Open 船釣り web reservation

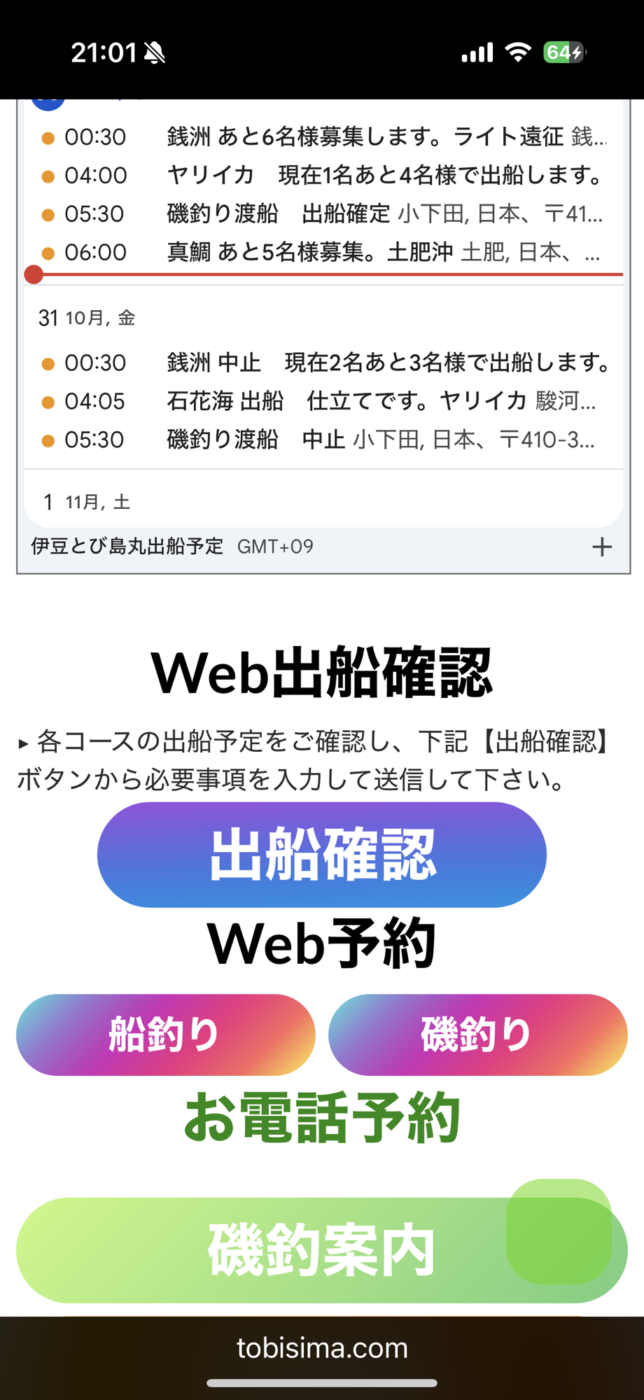[x=166, y=1035]
